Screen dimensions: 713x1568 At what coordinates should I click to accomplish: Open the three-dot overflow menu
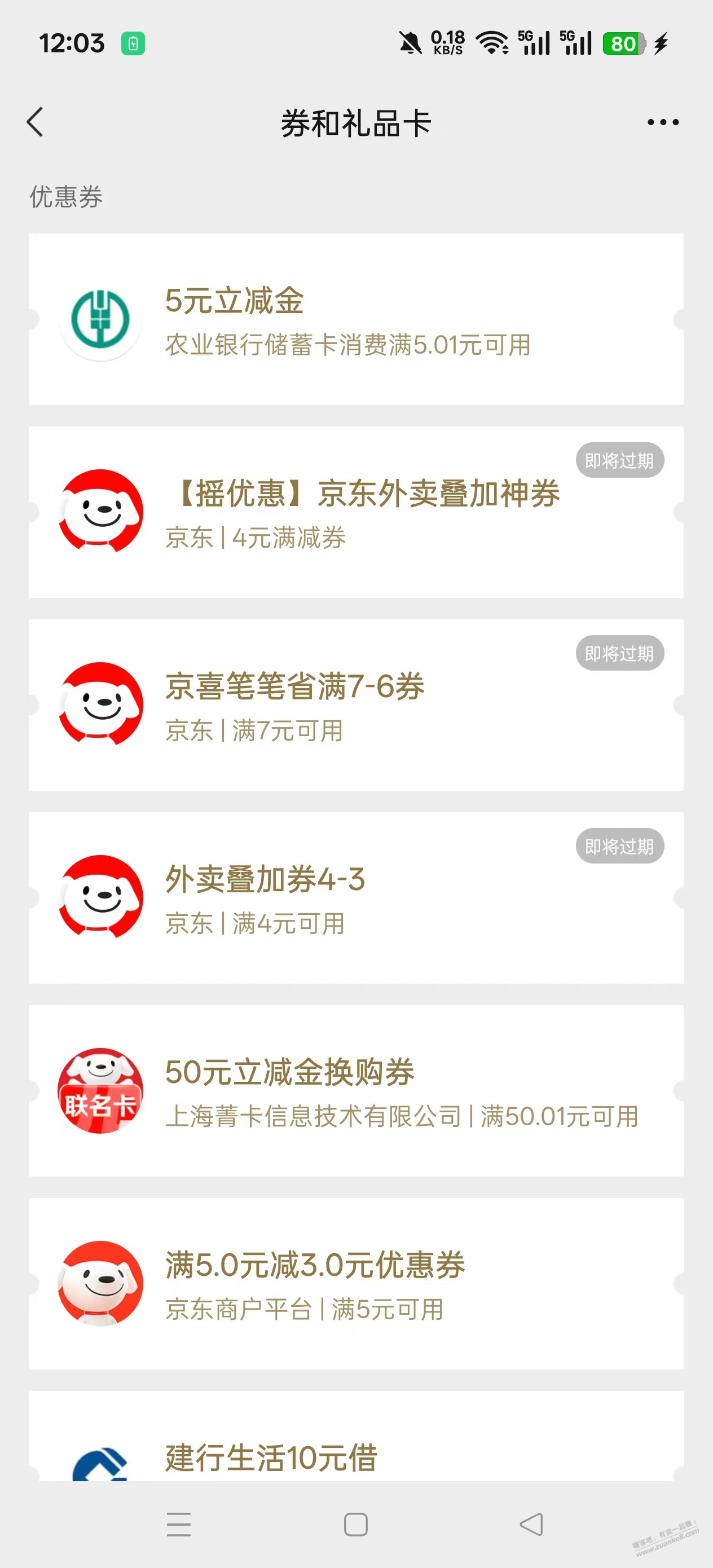(x=662, y=122)
